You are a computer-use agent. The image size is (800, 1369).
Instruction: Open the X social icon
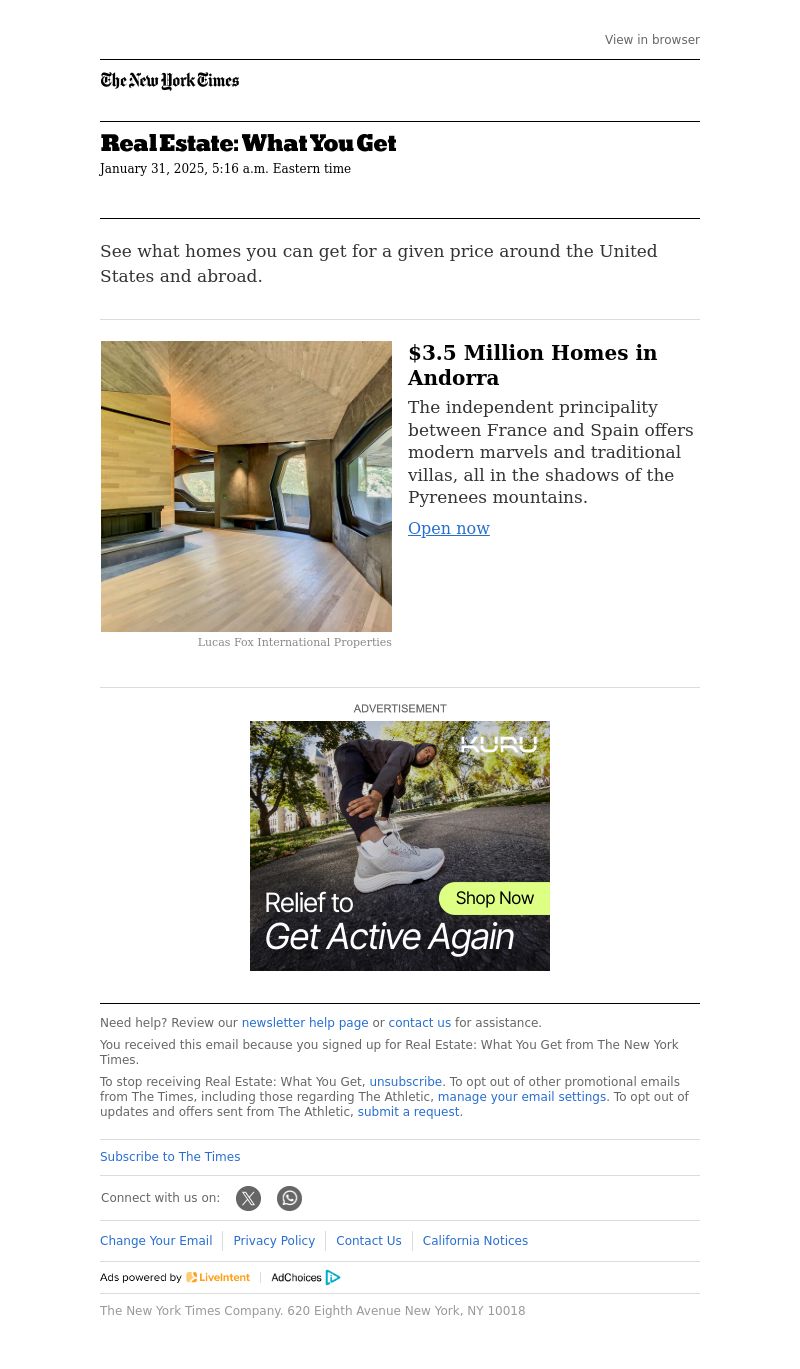(x=248, y=1198)
